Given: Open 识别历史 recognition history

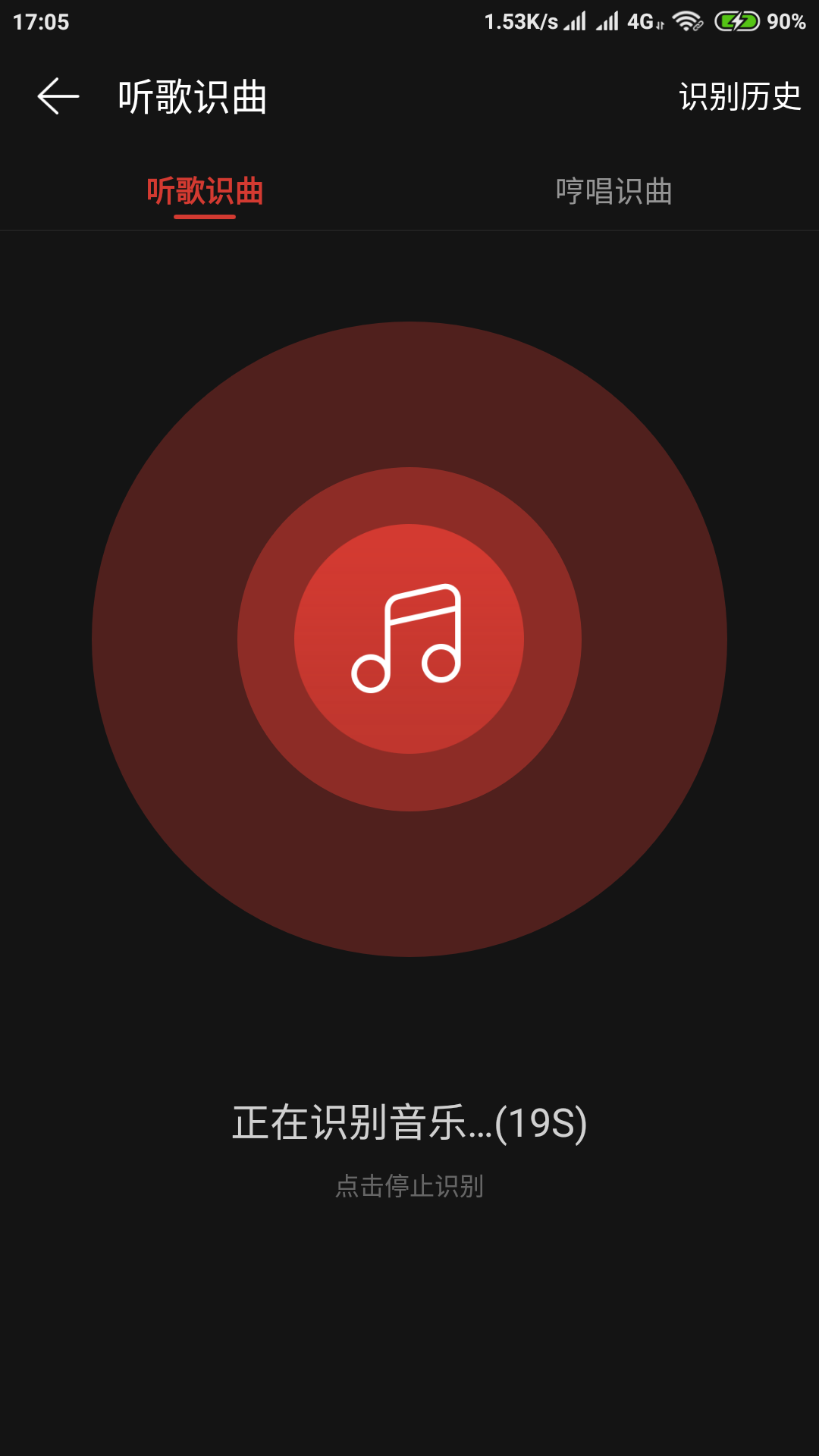Looking at the screenshot, I should tap(740, 97).
